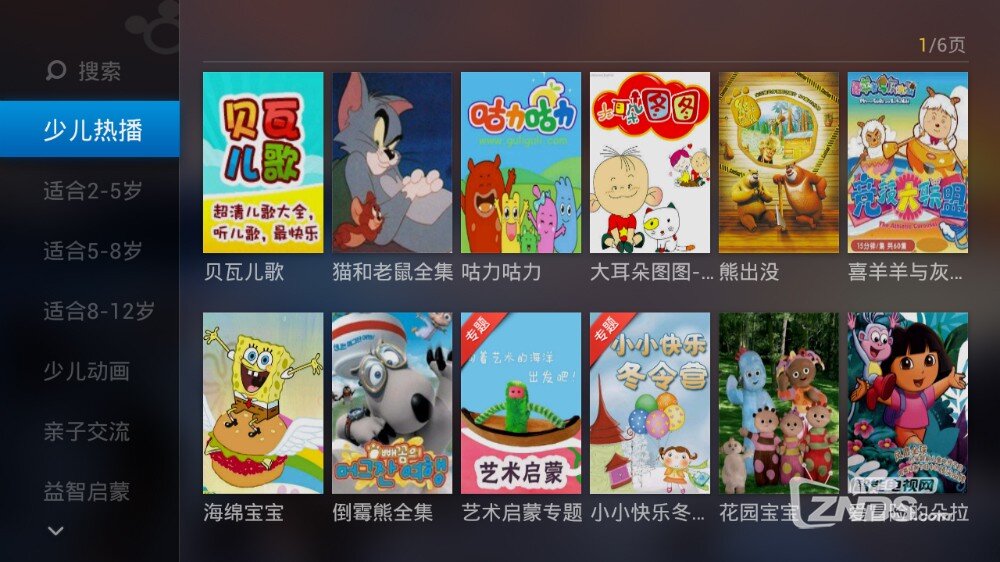Open 艺术启蒙专题 collection
This screenshot has height=562, width=1000.
coord(520,403)
